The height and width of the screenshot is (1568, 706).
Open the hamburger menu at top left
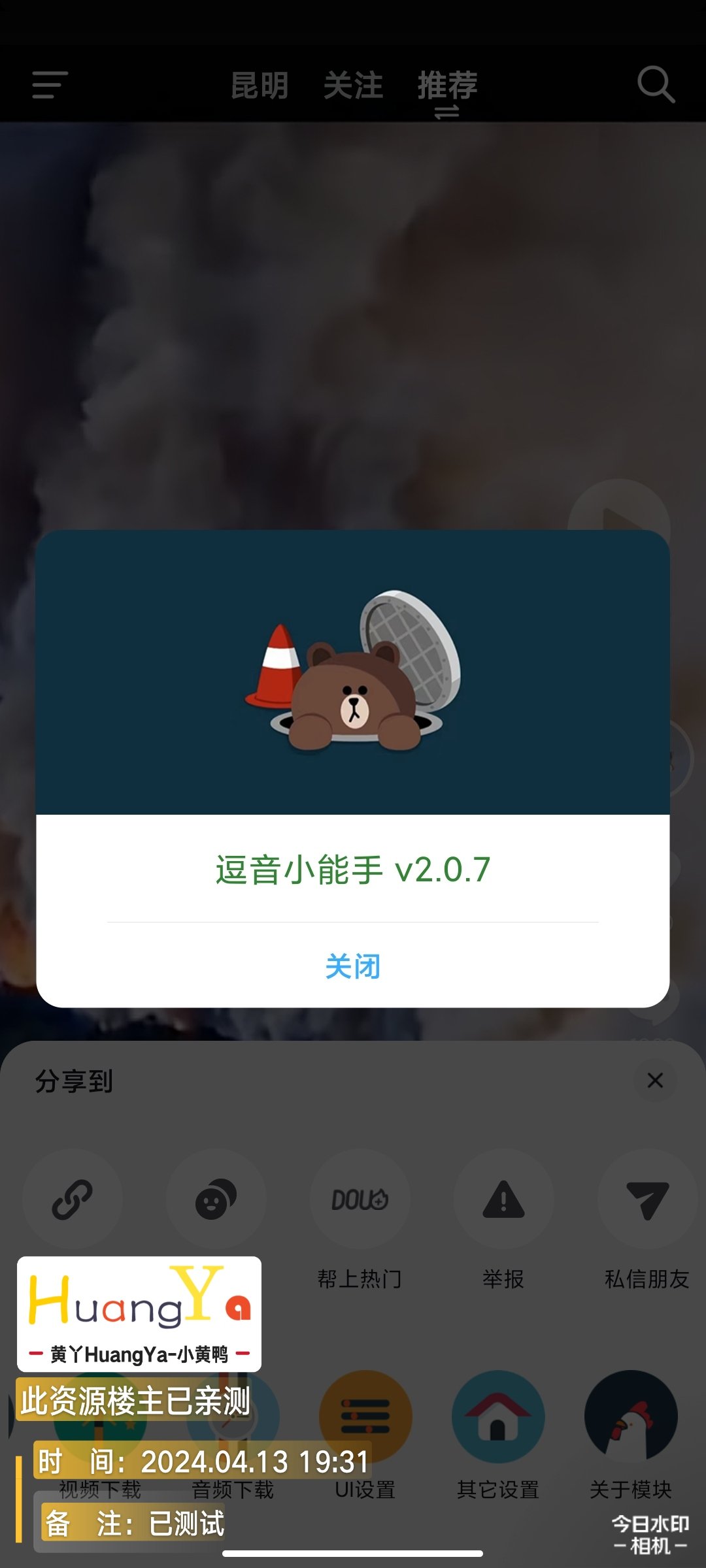point(47,85)
